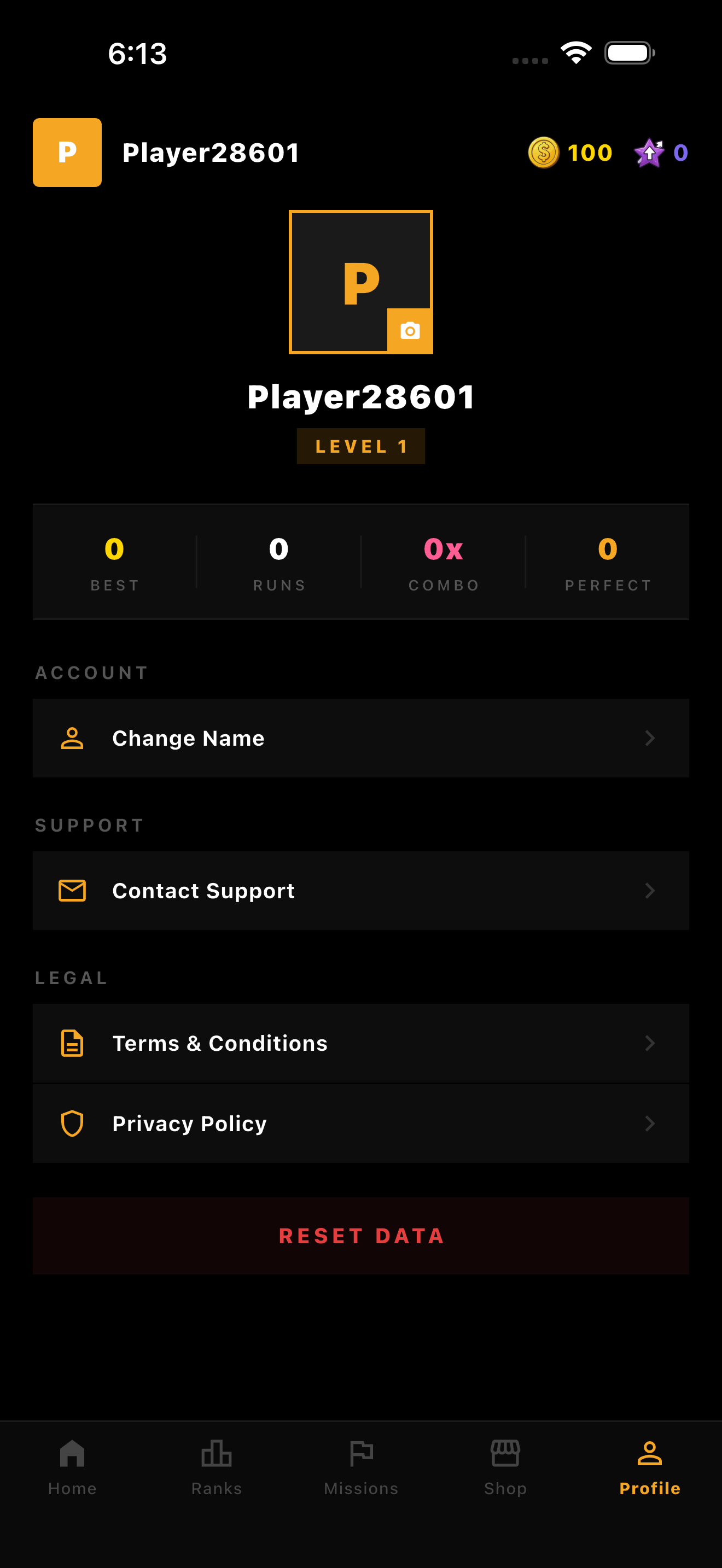Tap the battery indicator in the status bar
The image size is (722, 1568).
[630, 53]
